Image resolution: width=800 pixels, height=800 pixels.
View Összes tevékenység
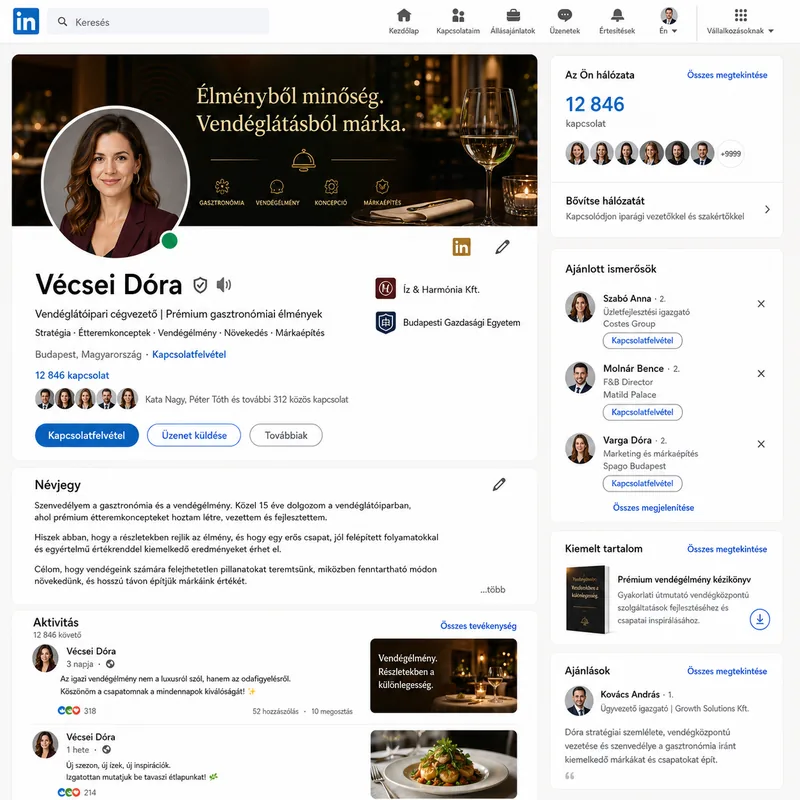[x=478, y=626]
